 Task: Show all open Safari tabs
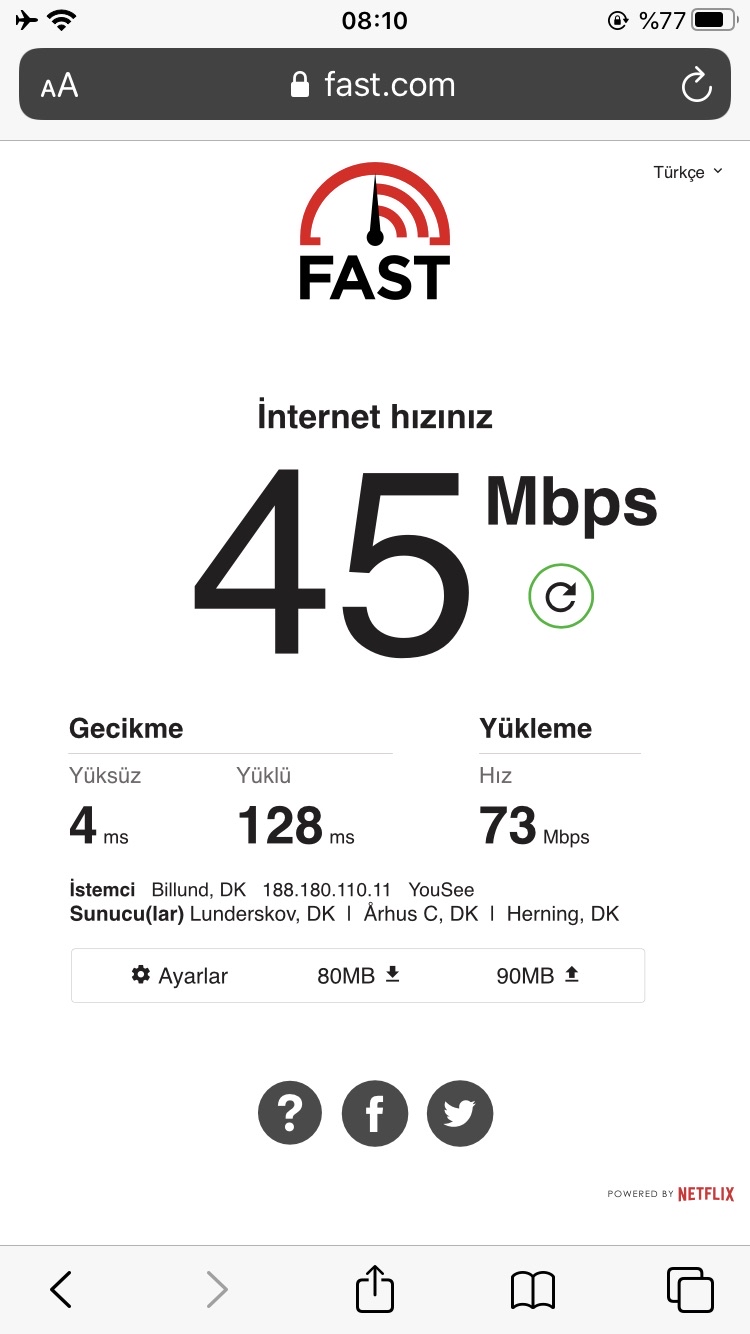click(690, 1290)
